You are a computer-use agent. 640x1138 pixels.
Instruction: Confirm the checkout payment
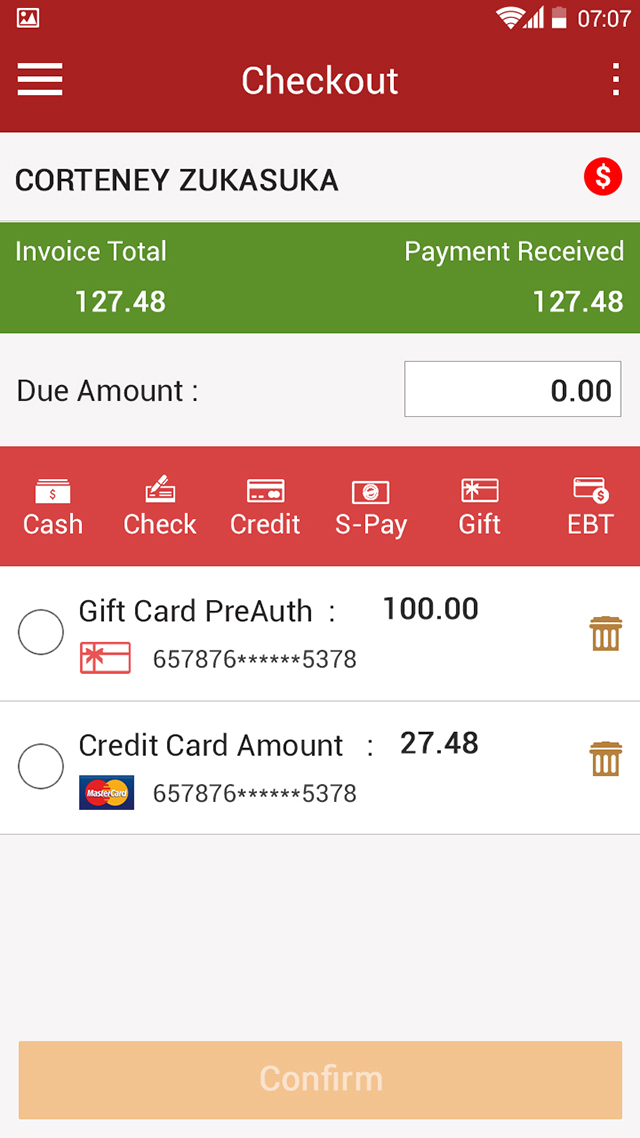pyautogui.click(x=320, y=1079)
